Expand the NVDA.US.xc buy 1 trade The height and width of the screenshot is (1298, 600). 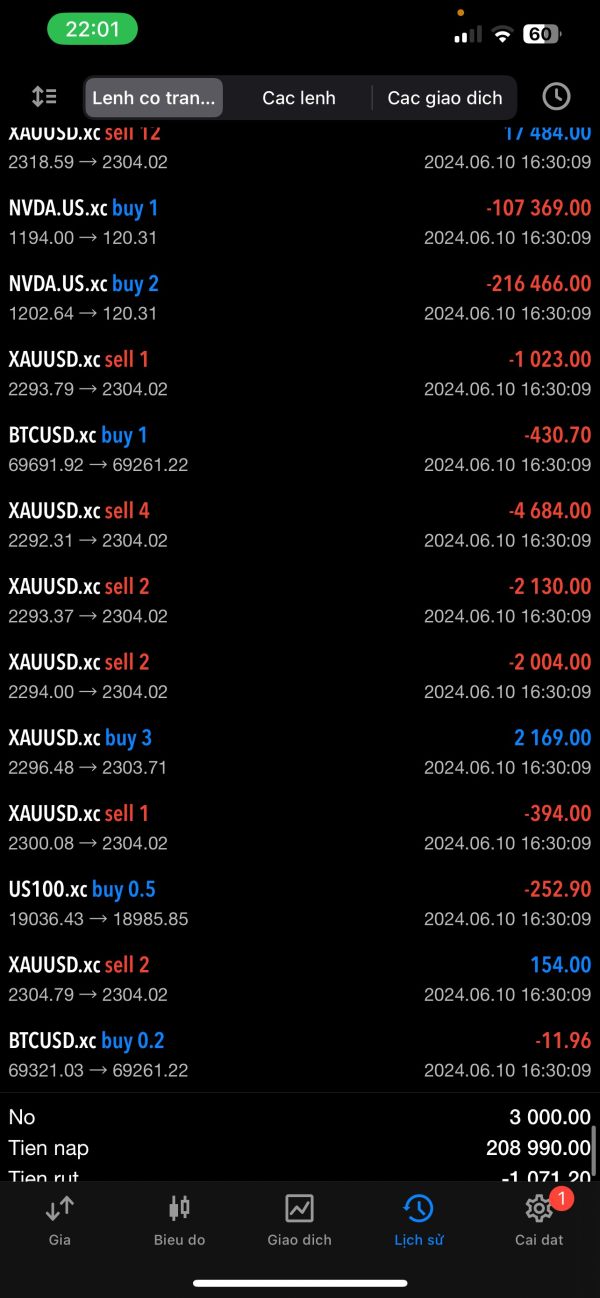[x=300, y=222]
